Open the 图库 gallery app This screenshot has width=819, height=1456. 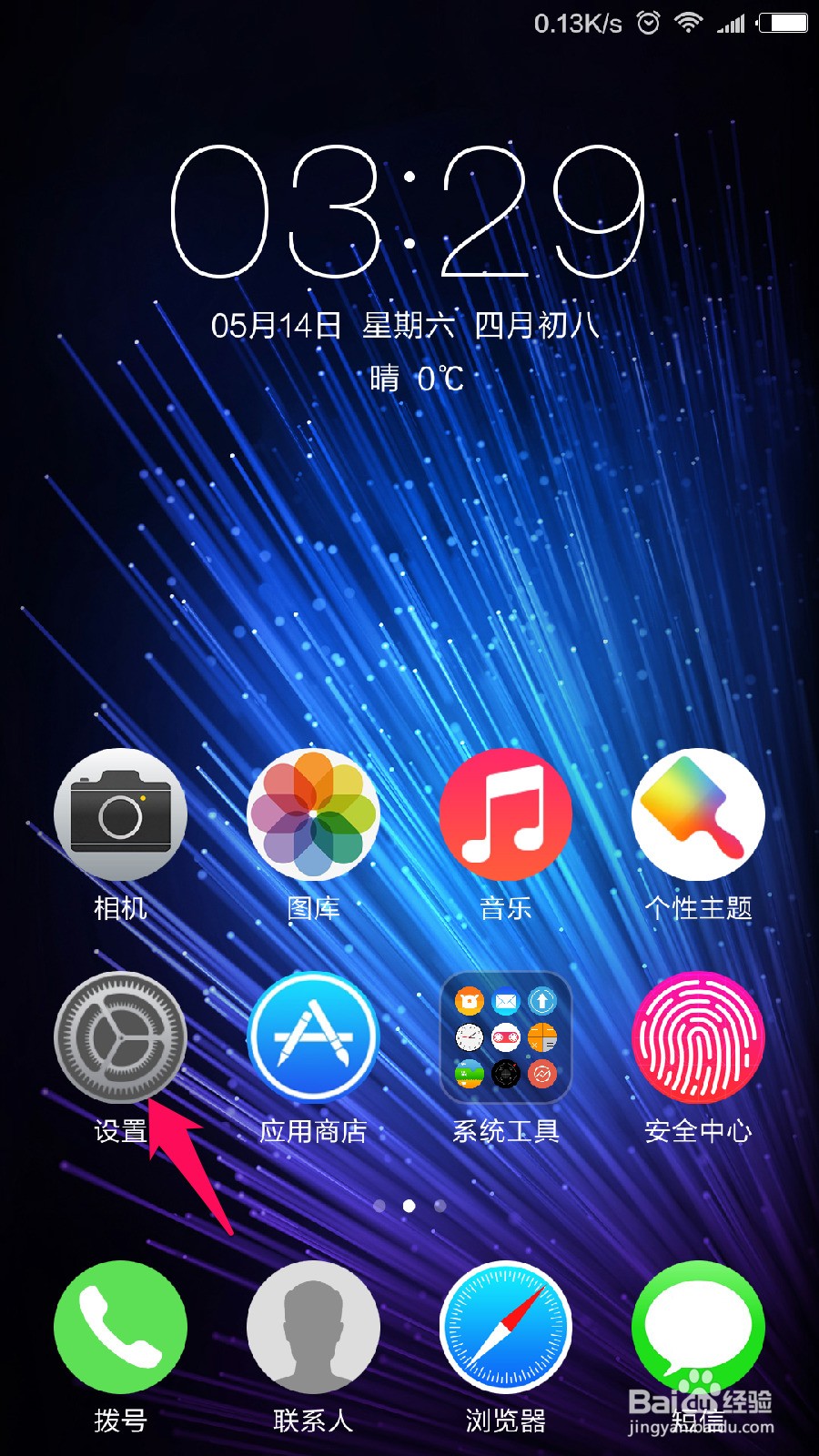coord(313,814)
